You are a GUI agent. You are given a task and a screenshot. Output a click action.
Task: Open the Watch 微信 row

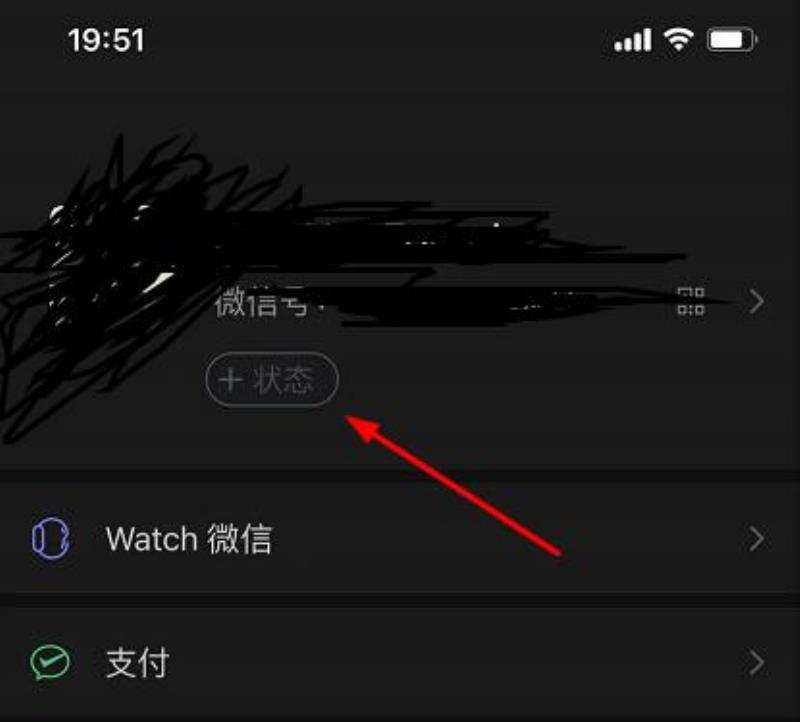tap(400, 540)
